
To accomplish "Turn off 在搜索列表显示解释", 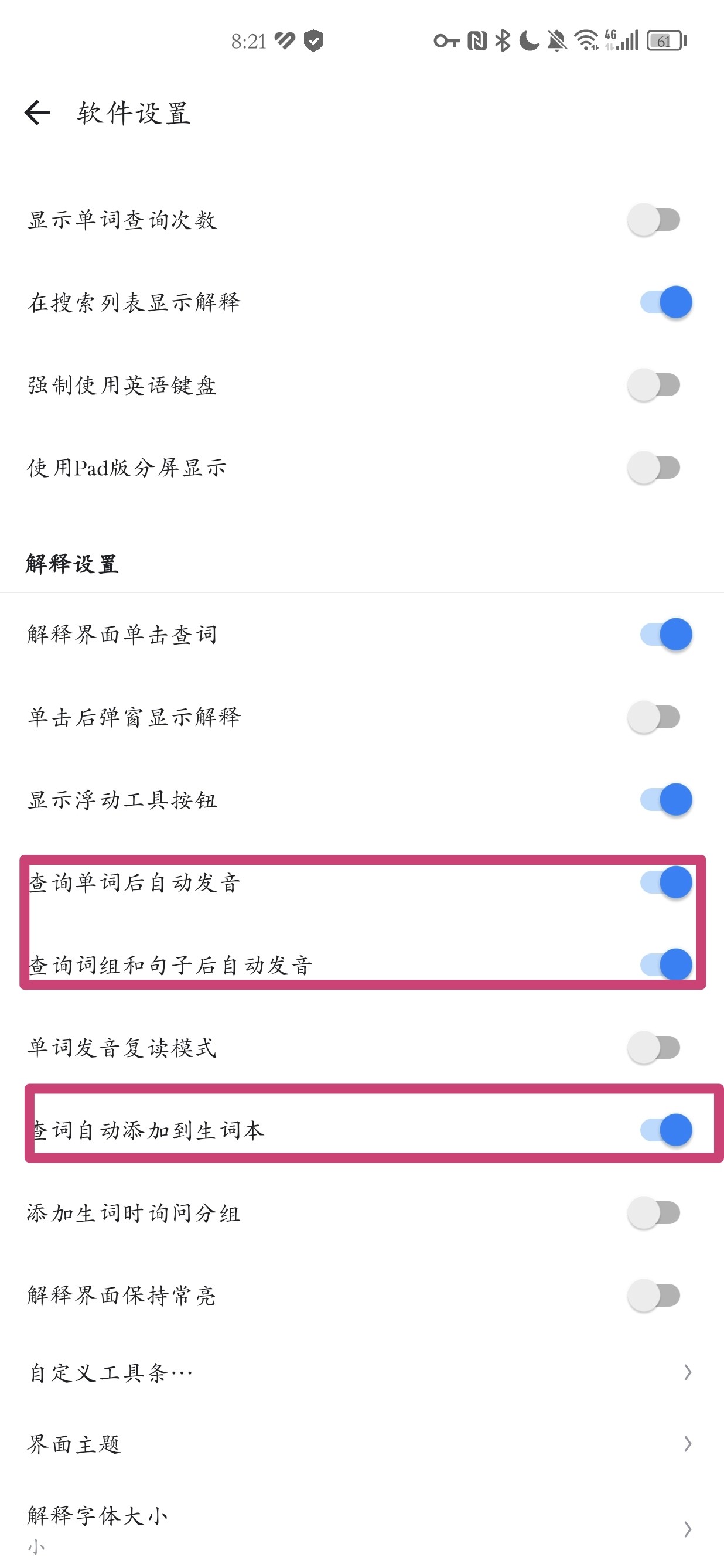I will point(666,302).
